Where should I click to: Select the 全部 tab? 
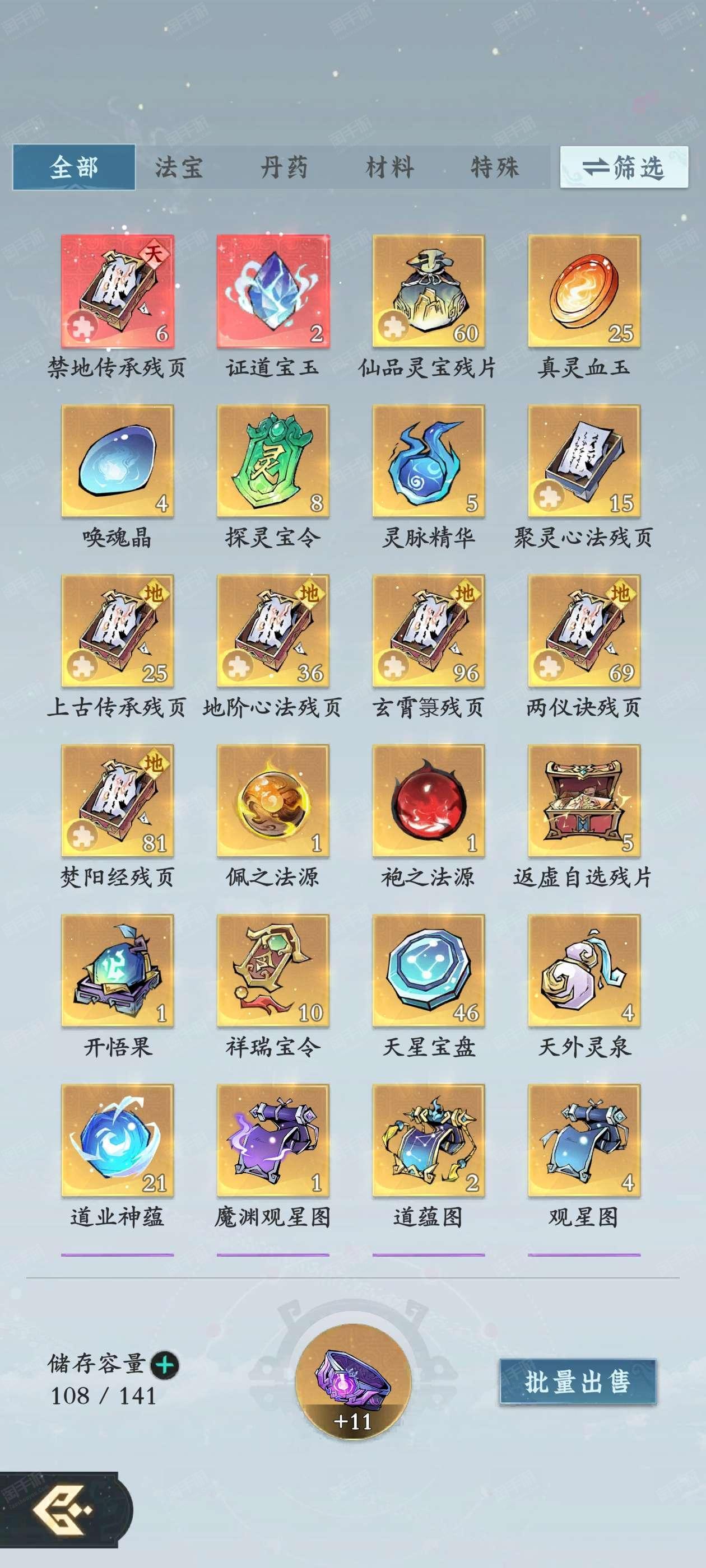(x=74, y=167)
